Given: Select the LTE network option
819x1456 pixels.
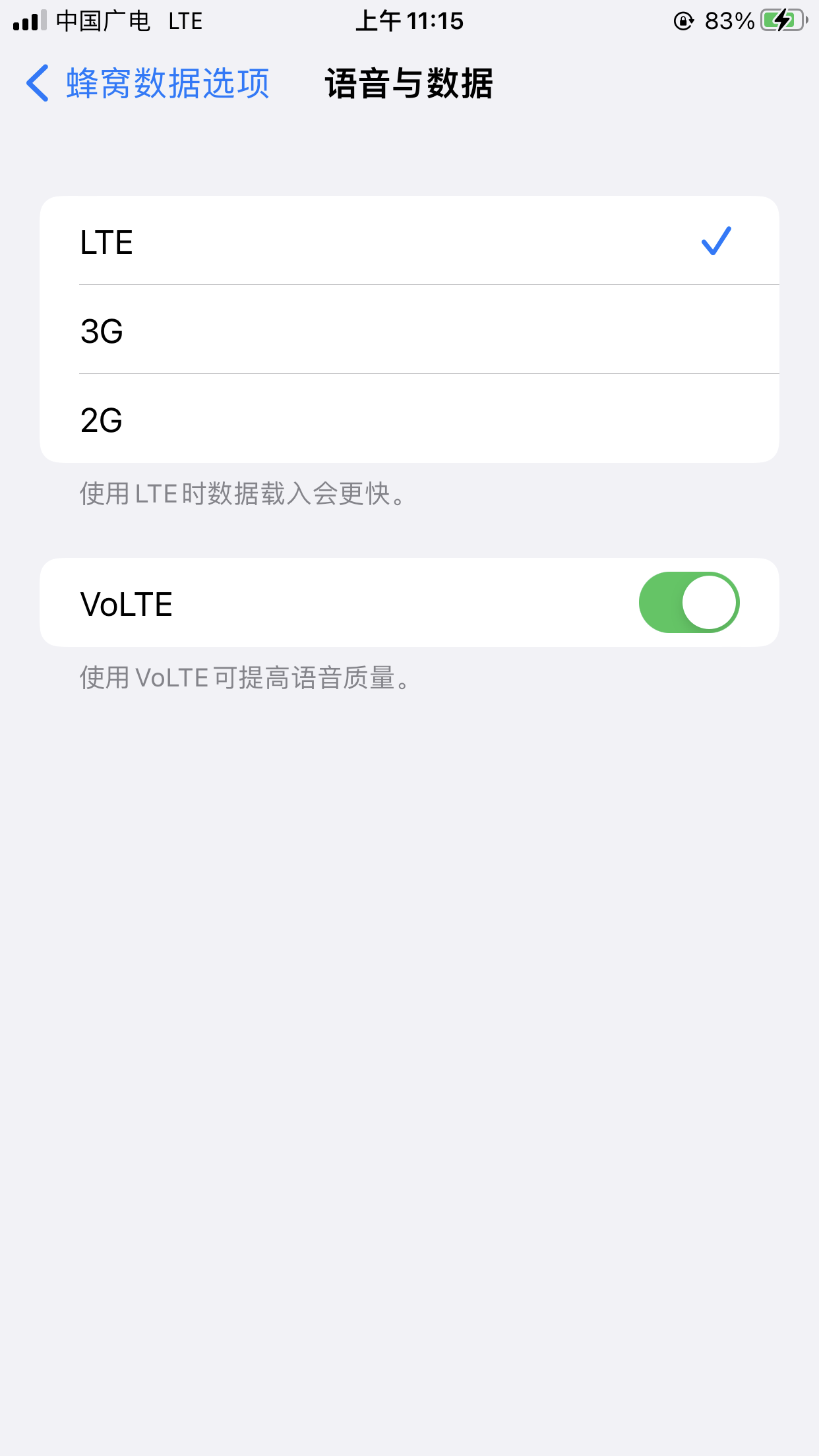Looking at the screenshot, I should (x=409, y=241).
